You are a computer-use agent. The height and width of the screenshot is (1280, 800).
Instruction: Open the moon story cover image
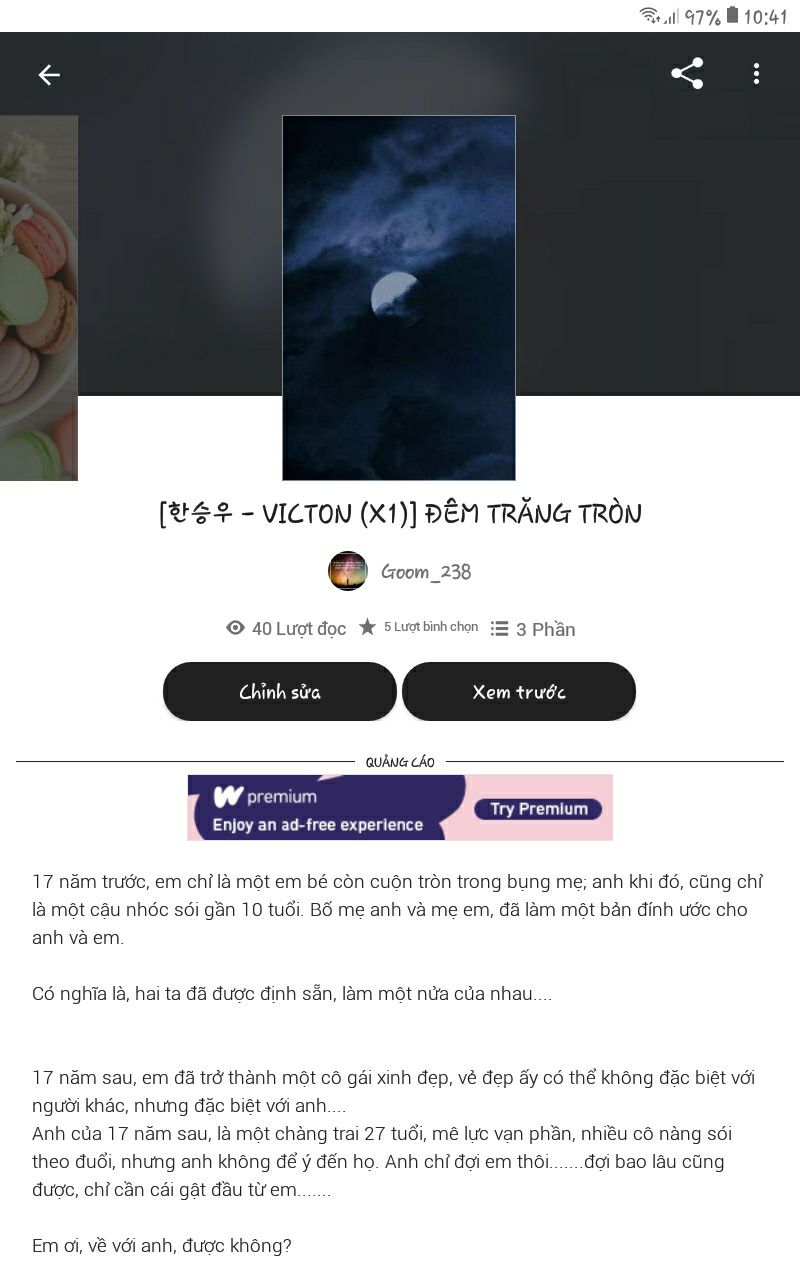[x=399, y=298]
